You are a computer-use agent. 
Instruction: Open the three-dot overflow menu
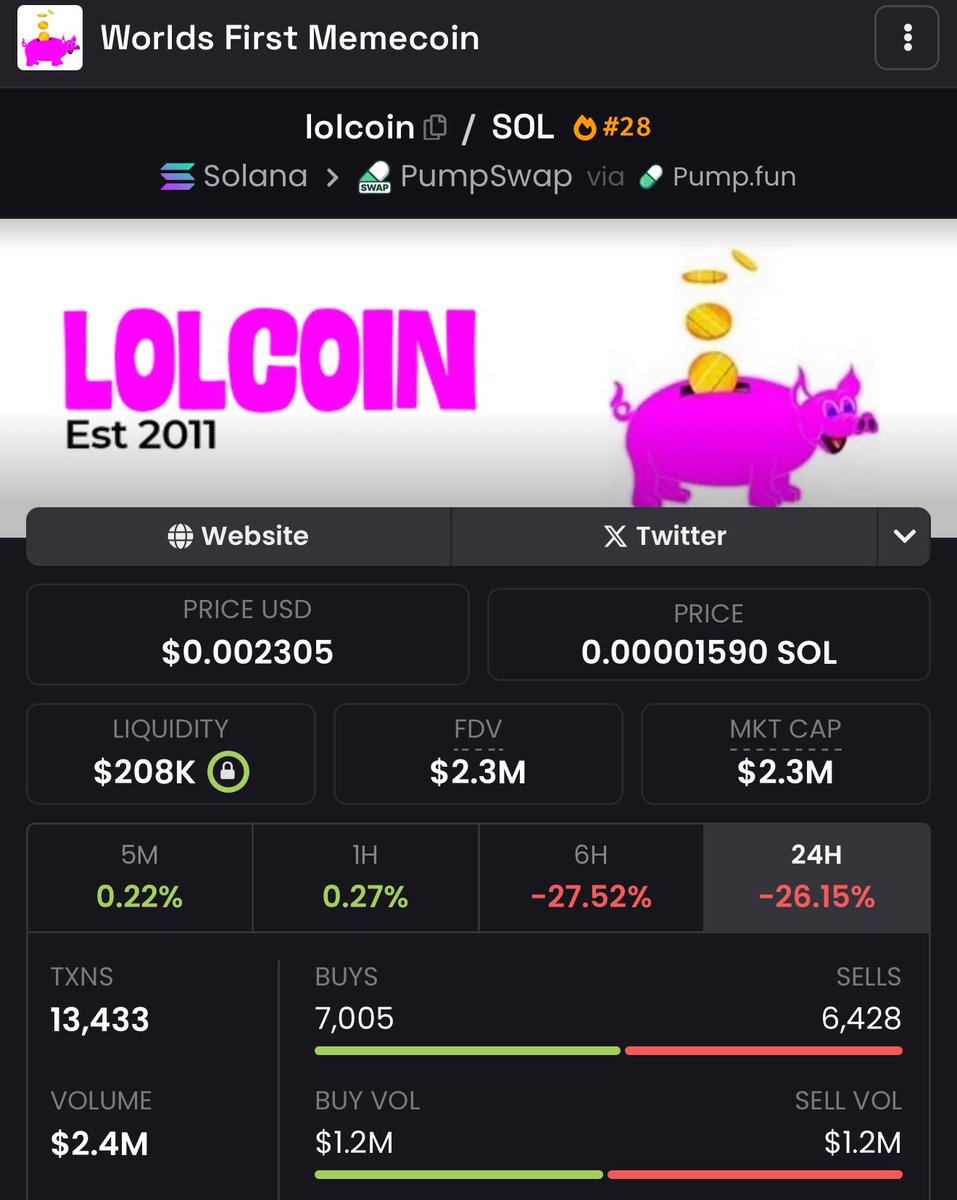tap(906, 39)
